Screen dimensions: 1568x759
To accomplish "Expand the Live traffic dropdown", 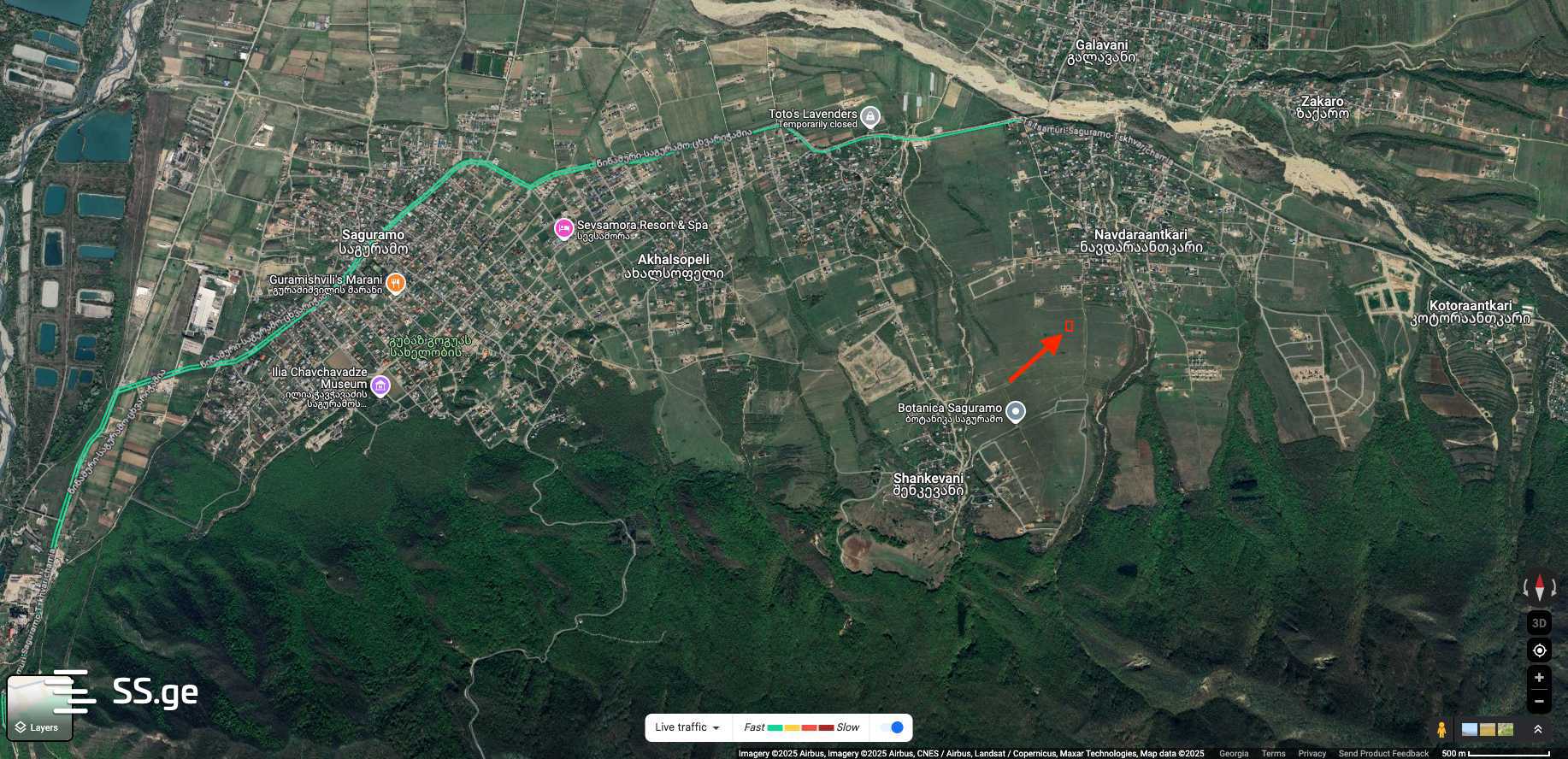I will coord(687,727).
